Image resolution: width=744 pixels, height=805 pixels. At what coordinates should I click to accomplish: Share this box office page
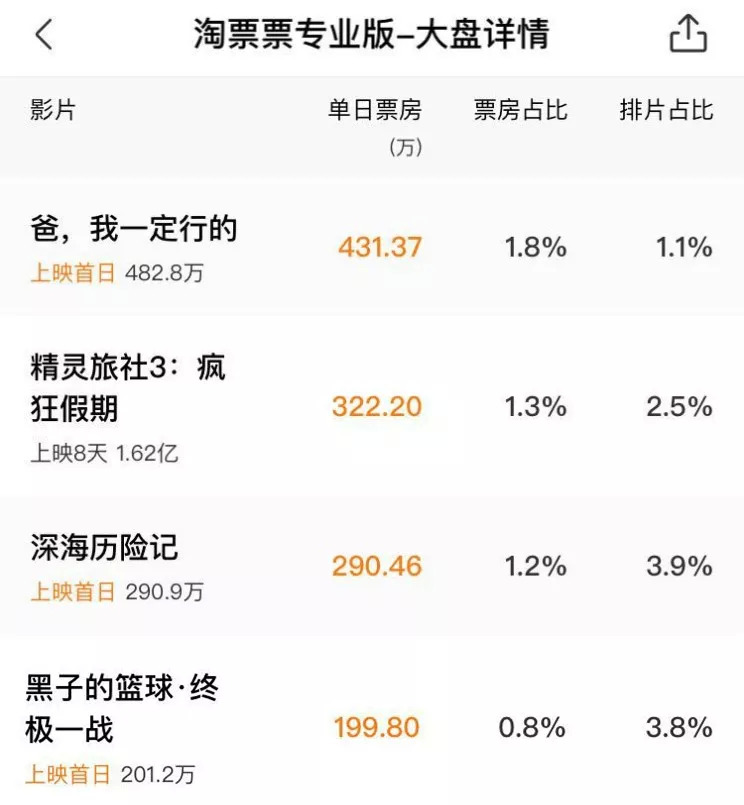[x=687, y=36]
